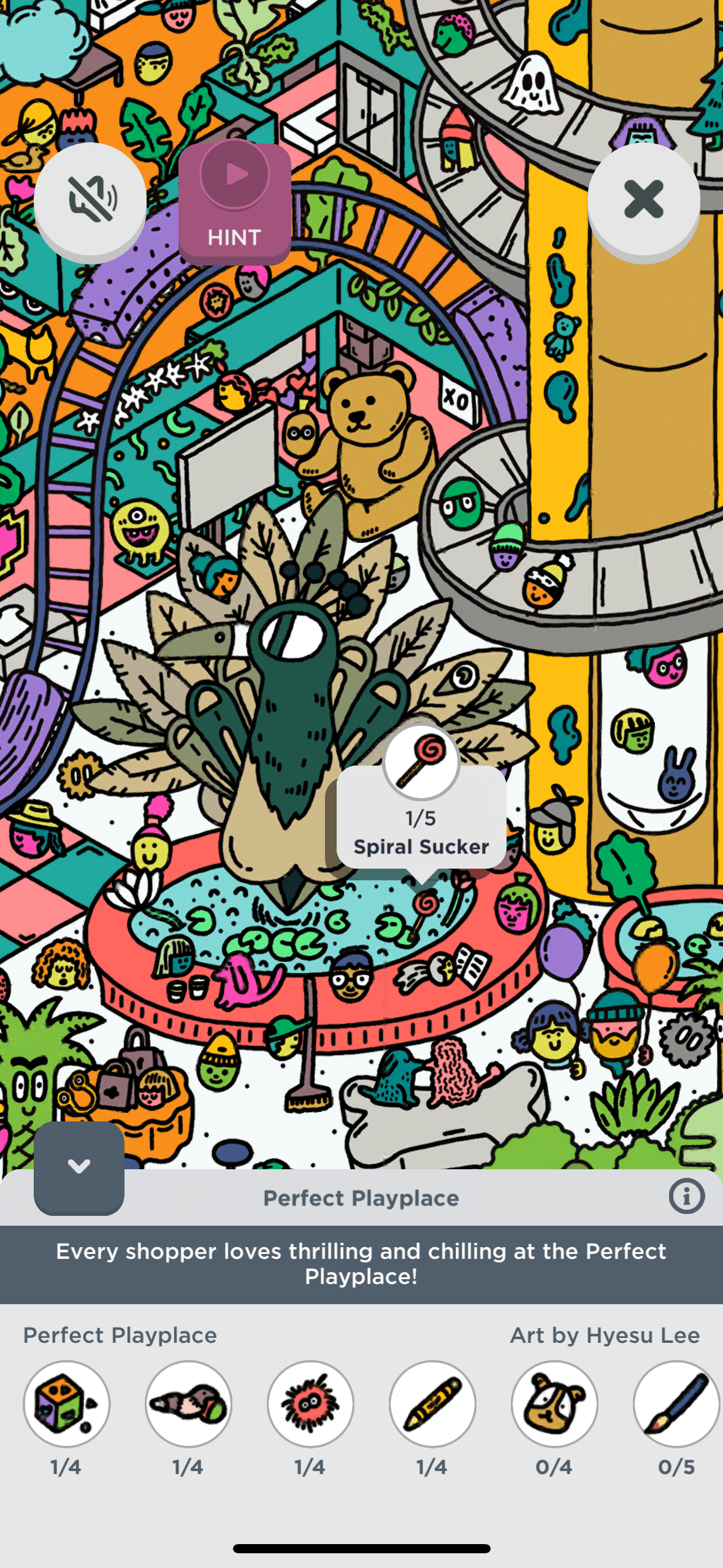
Task: Select the shape-sorter cube item
Action: coord(66,1404)
